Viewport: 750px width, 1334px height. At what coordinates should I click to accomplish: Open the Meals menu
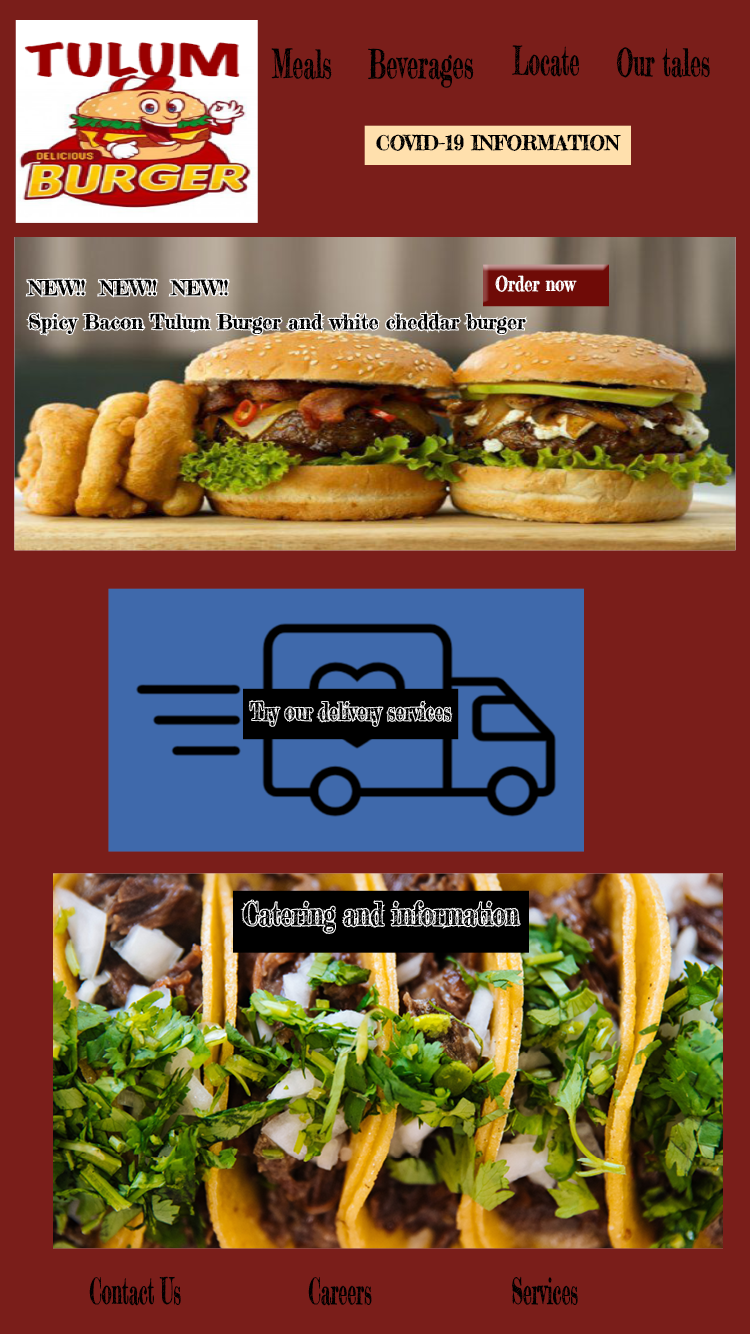[x=301, y=65]
